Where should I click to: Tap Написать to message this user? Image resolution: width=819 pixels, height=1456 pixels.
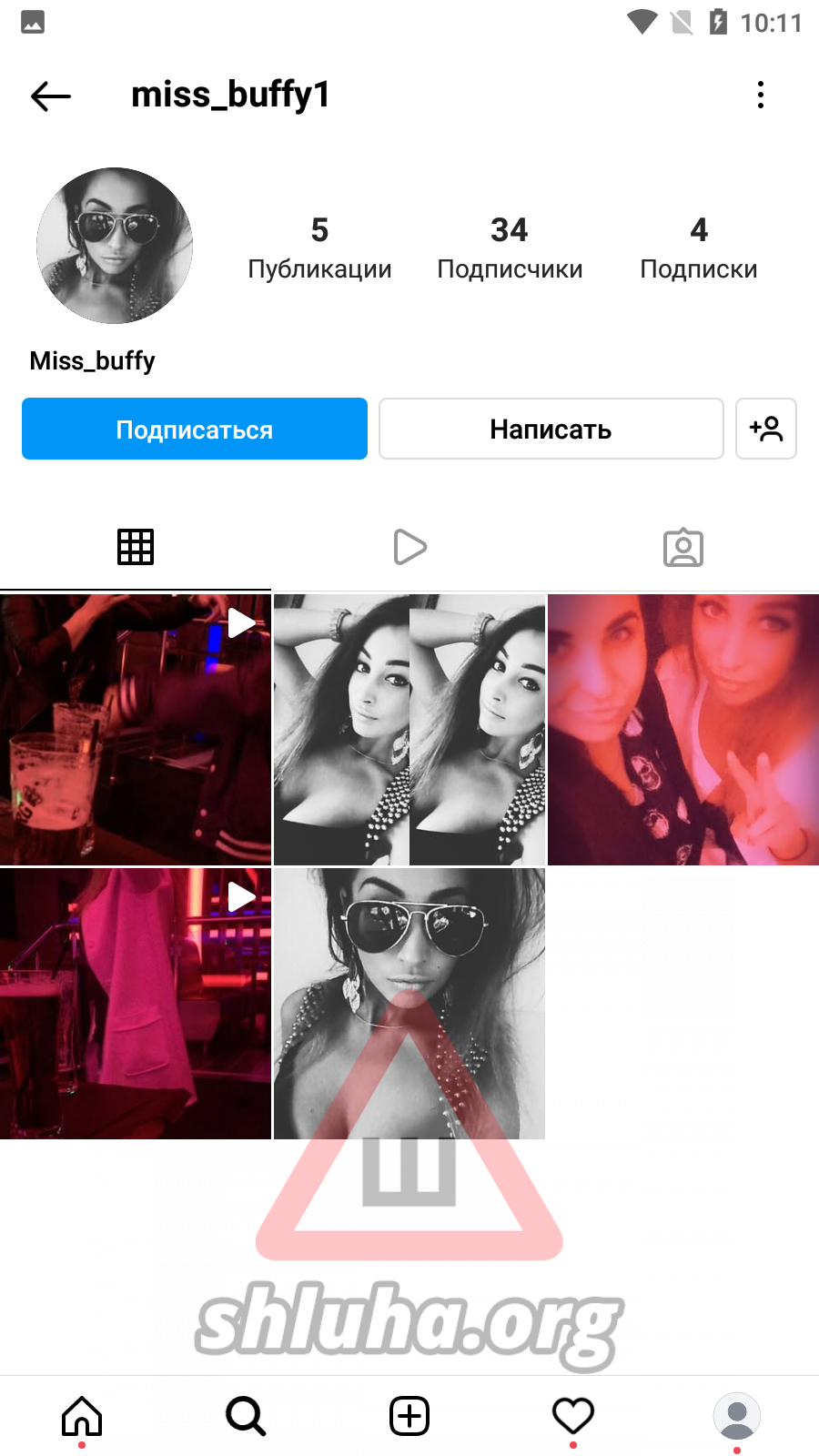[551, 429]
